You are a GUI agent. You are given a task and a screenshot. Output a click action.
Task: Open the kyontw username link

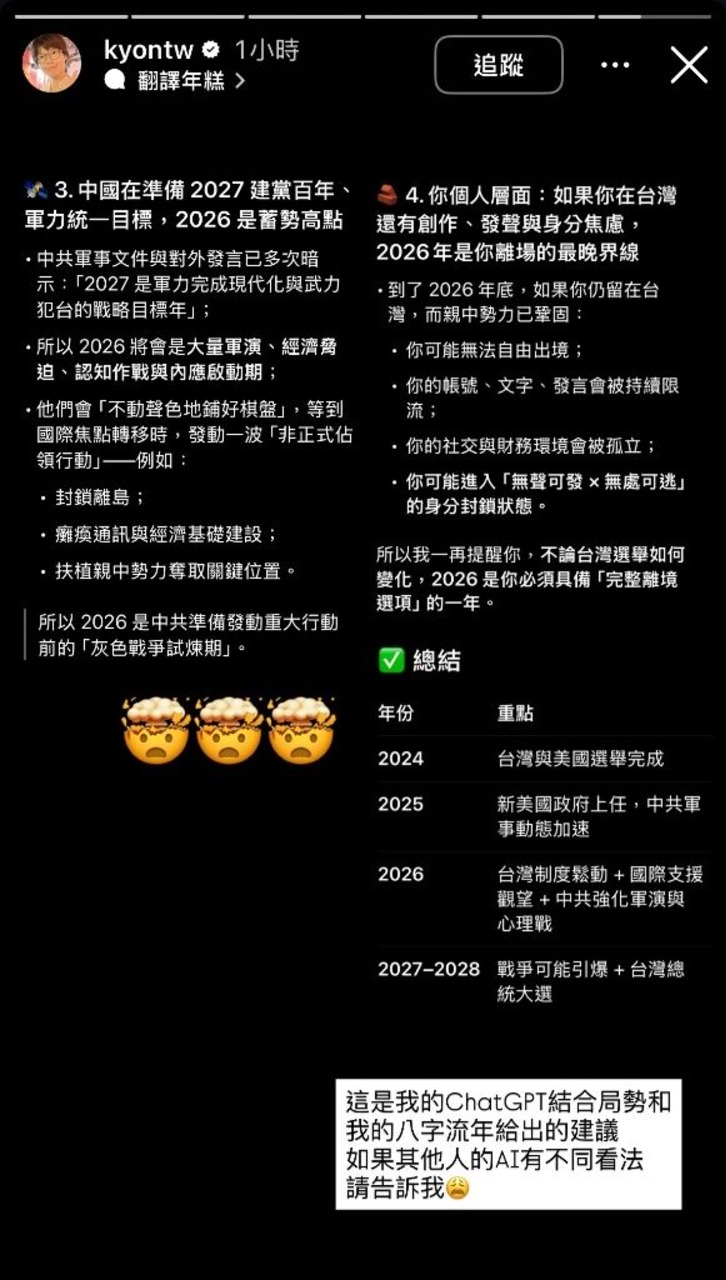coord(148,50)
